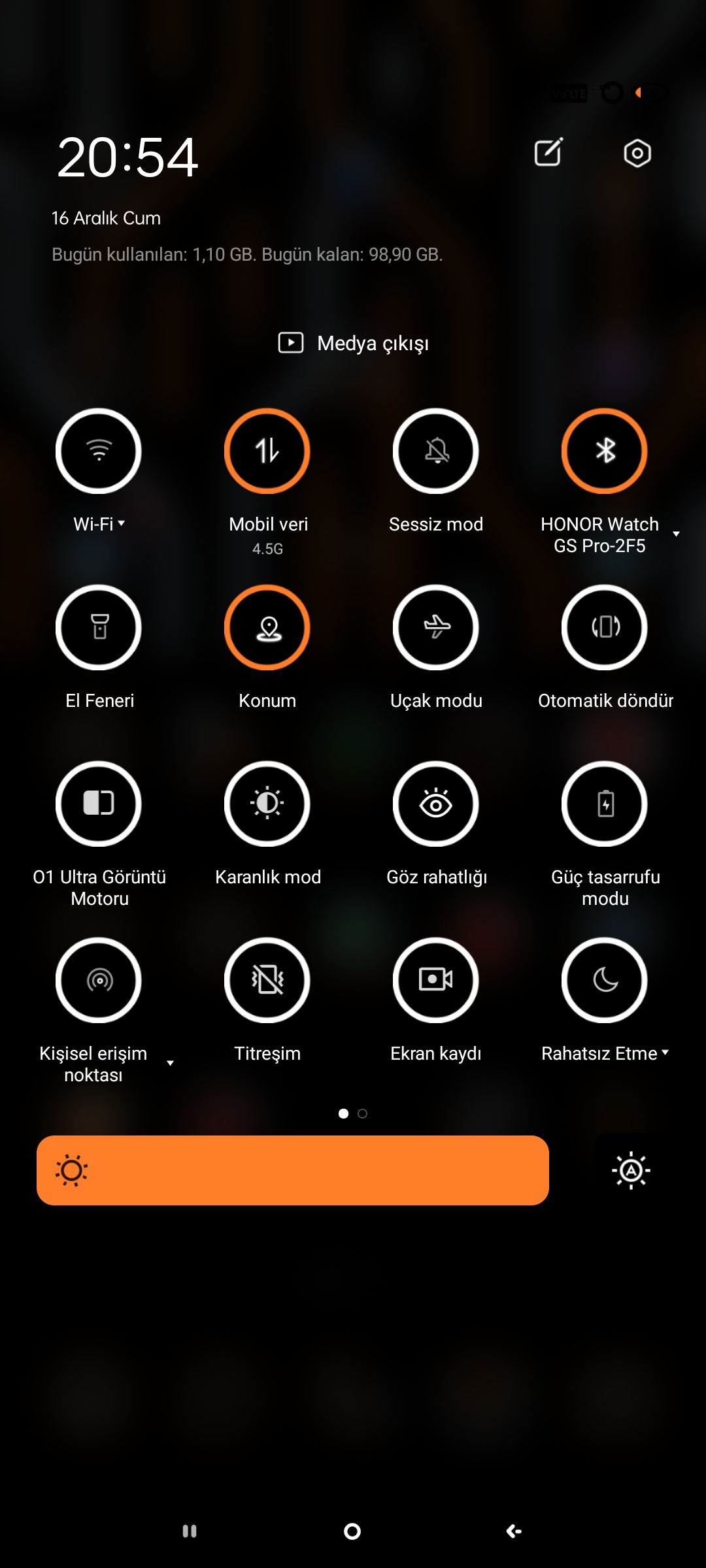Disable Mobil veri mobile data

point(267,451)
